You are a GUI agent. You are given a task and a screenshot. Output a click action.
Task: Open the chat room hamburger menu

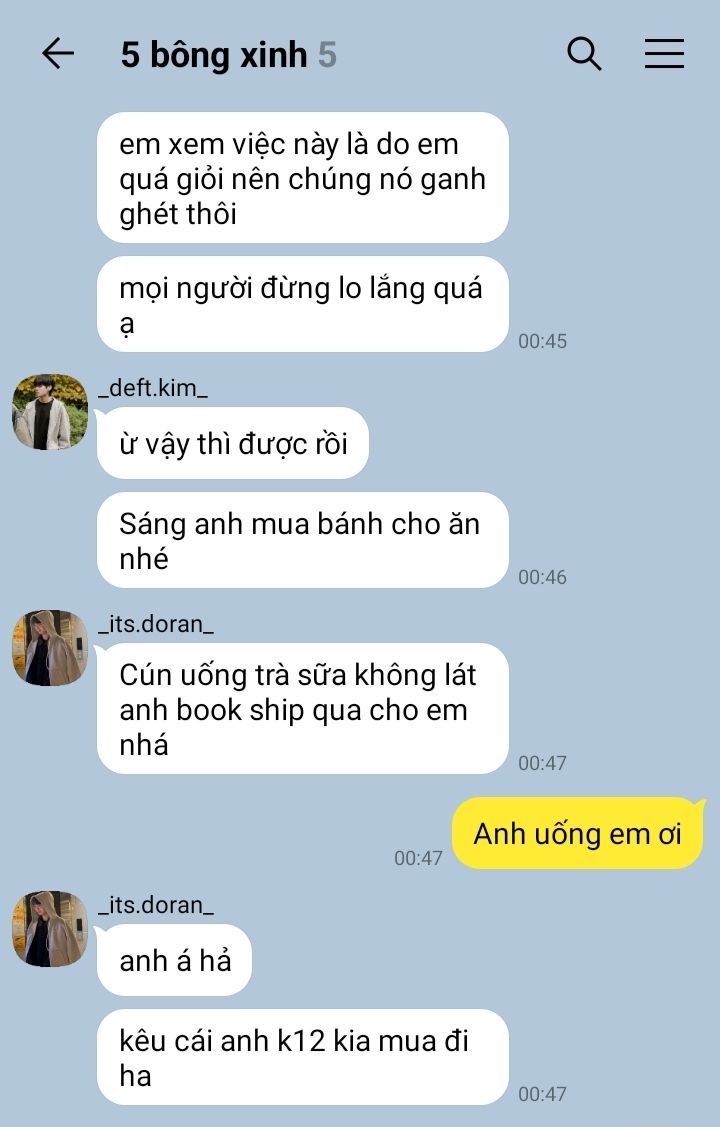[664, 54]
